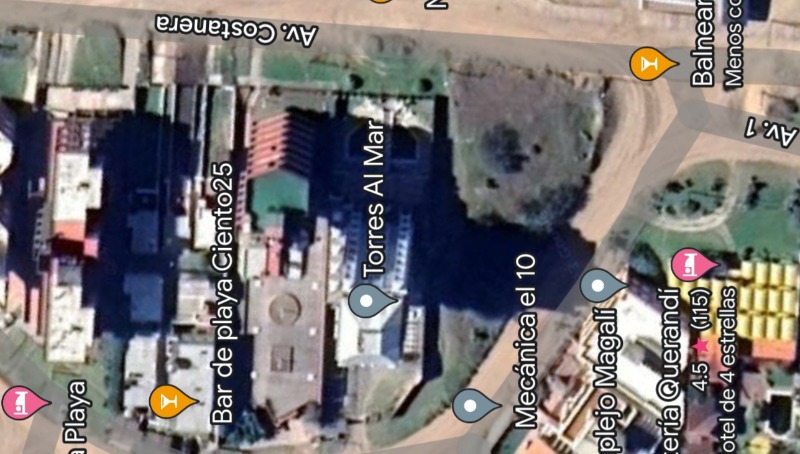Tap the Bar de playa Ciento25 pin
The width and height of the screenshot is (800, 454).
click(x=169, y=400)
